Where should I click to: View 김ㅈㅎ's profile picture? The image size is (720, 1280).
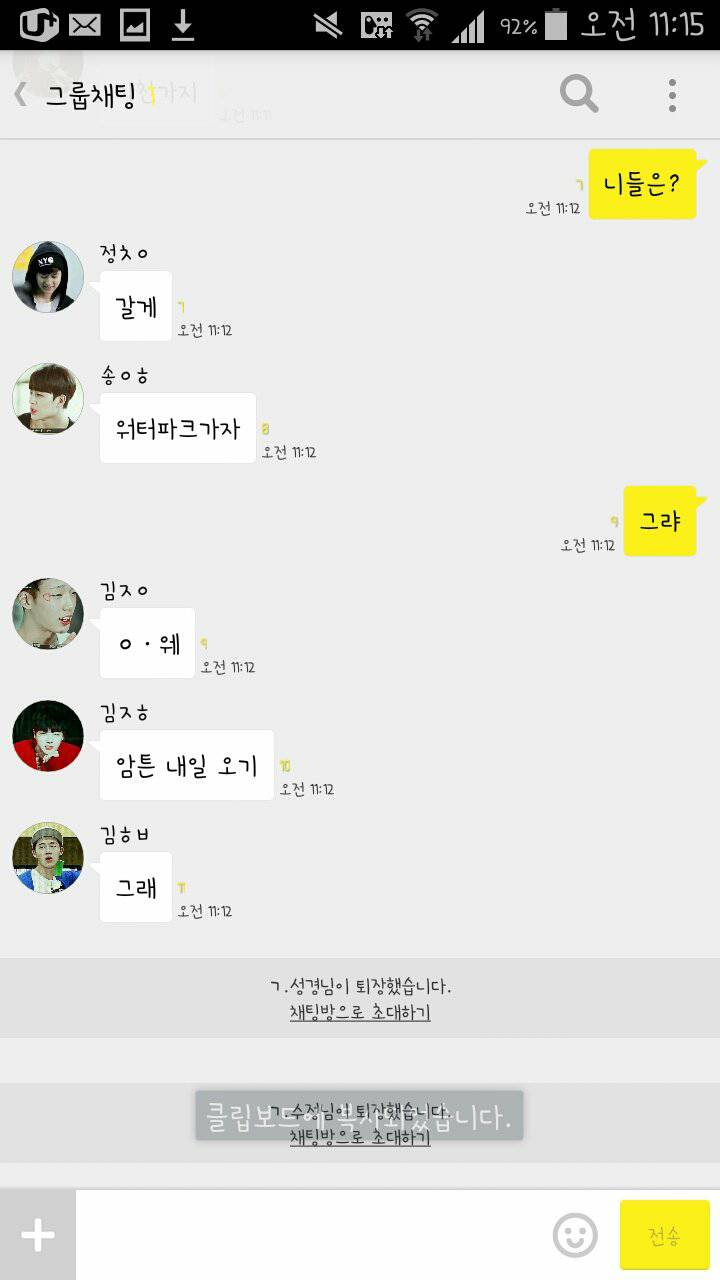48,736
